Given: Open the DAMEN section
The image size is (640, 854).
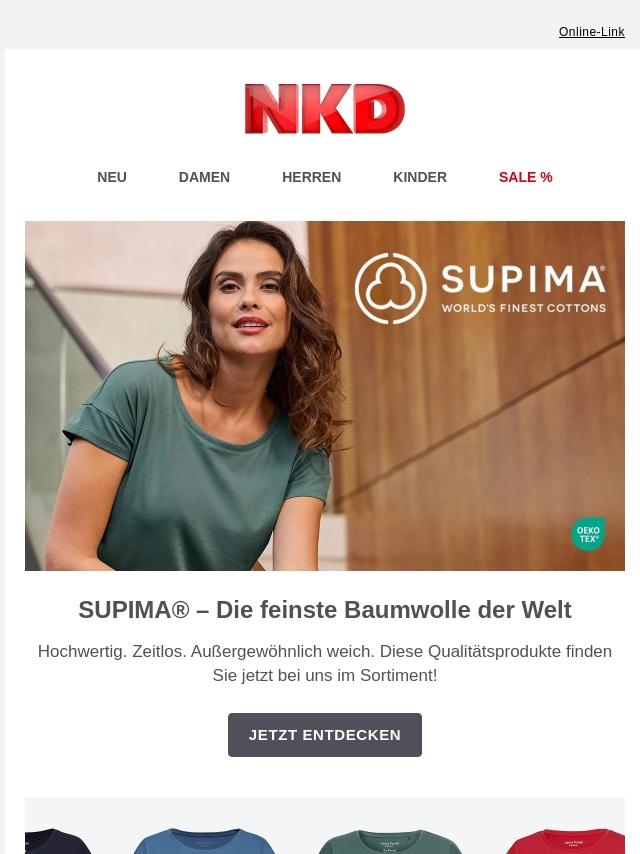Looking at the screenshot, I should point(204,177).
